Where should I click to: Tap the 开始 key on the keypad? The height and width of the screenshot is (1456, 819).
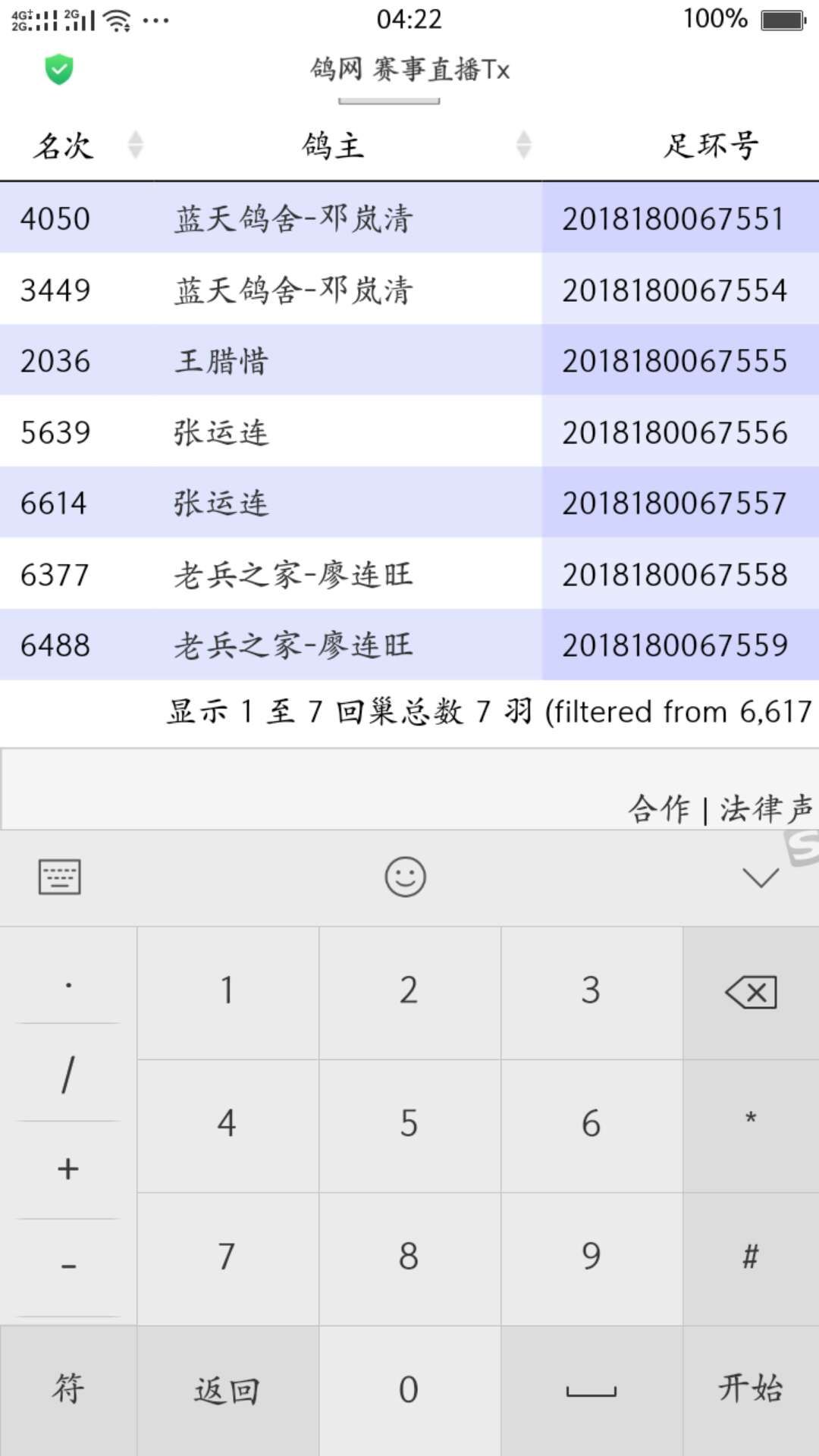pyautogui.click(x=751, y=1391)
